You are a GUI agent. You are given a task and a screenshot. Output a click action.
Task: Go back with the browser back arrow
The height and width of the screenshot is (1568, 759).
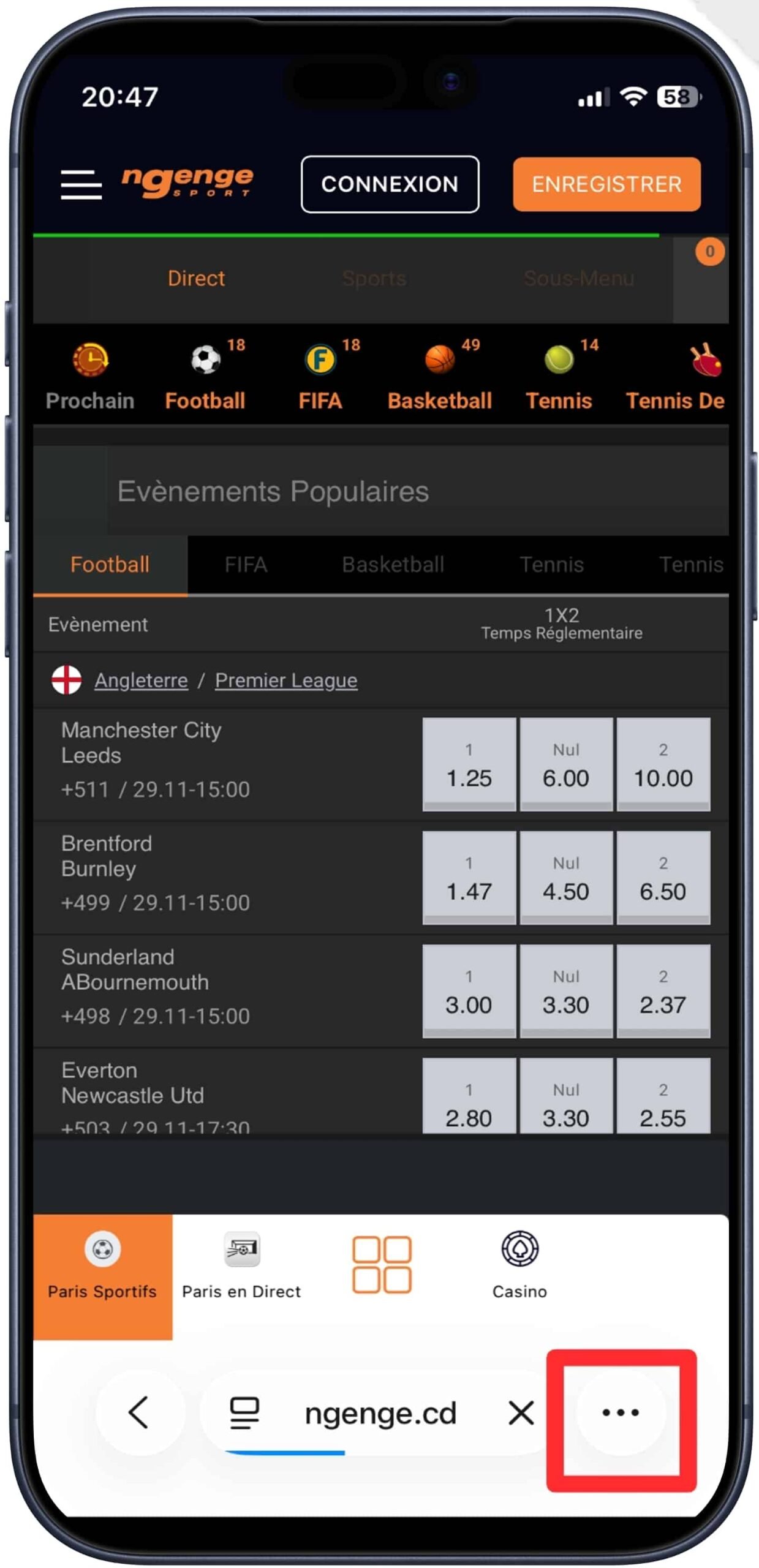tap(139, 1412)
